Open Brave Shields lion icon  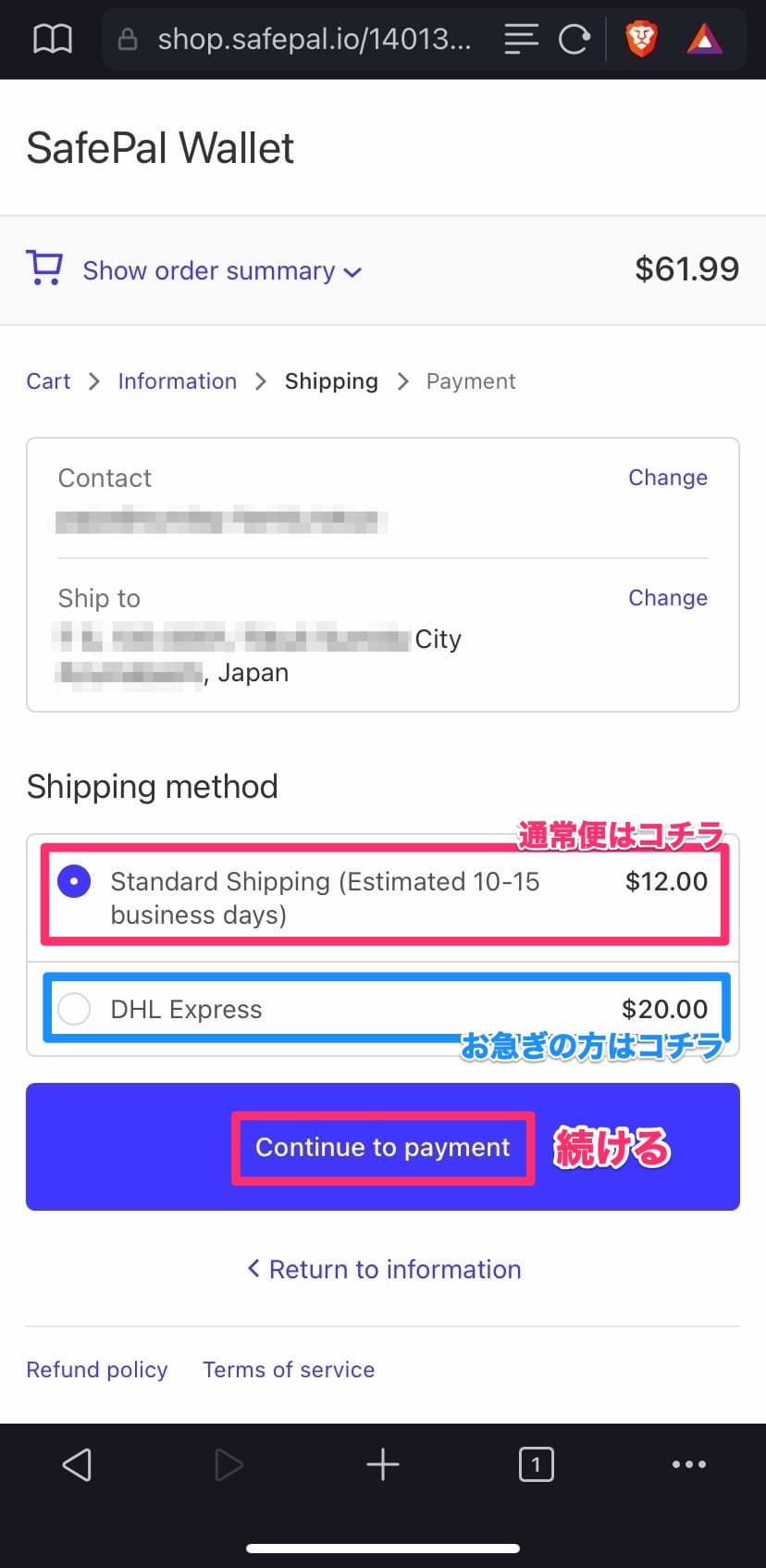click(641, 39)
